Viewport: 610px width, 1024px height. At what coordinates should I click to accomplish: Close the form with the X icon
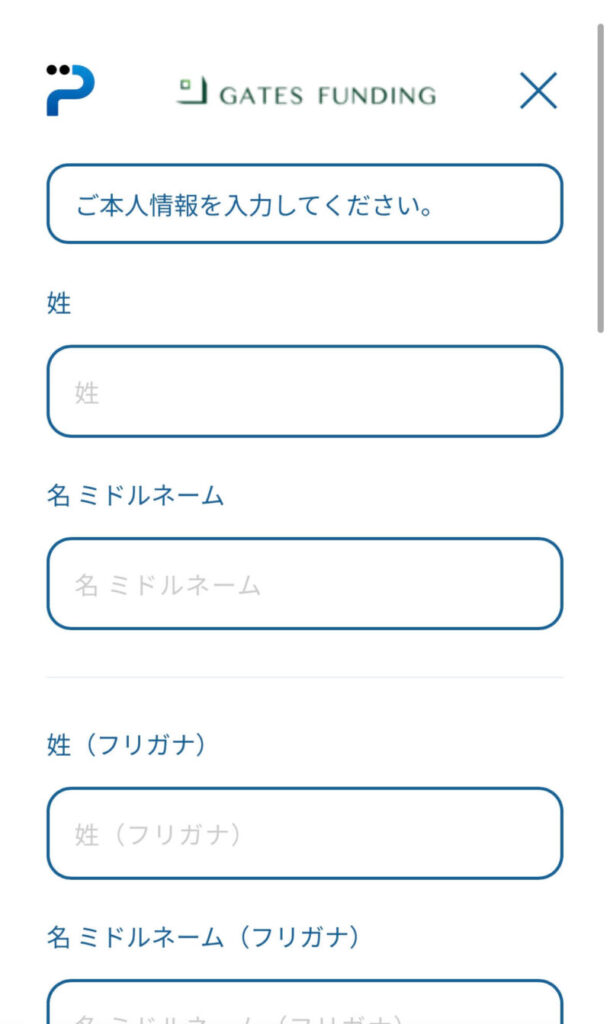coord(538,91)
